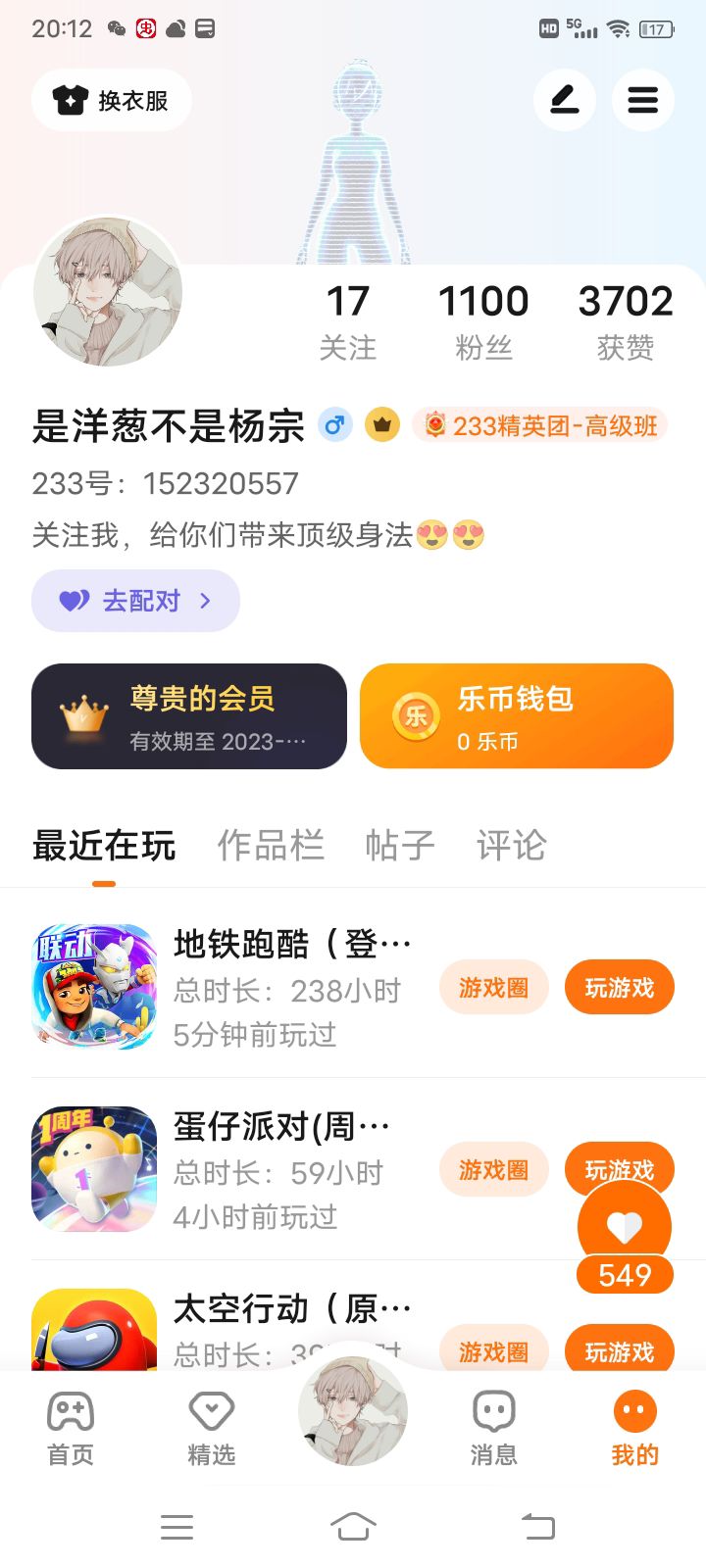Tap the 去配对 matching button
Screen dimensions: 706x1568
[x=135, y=601]
